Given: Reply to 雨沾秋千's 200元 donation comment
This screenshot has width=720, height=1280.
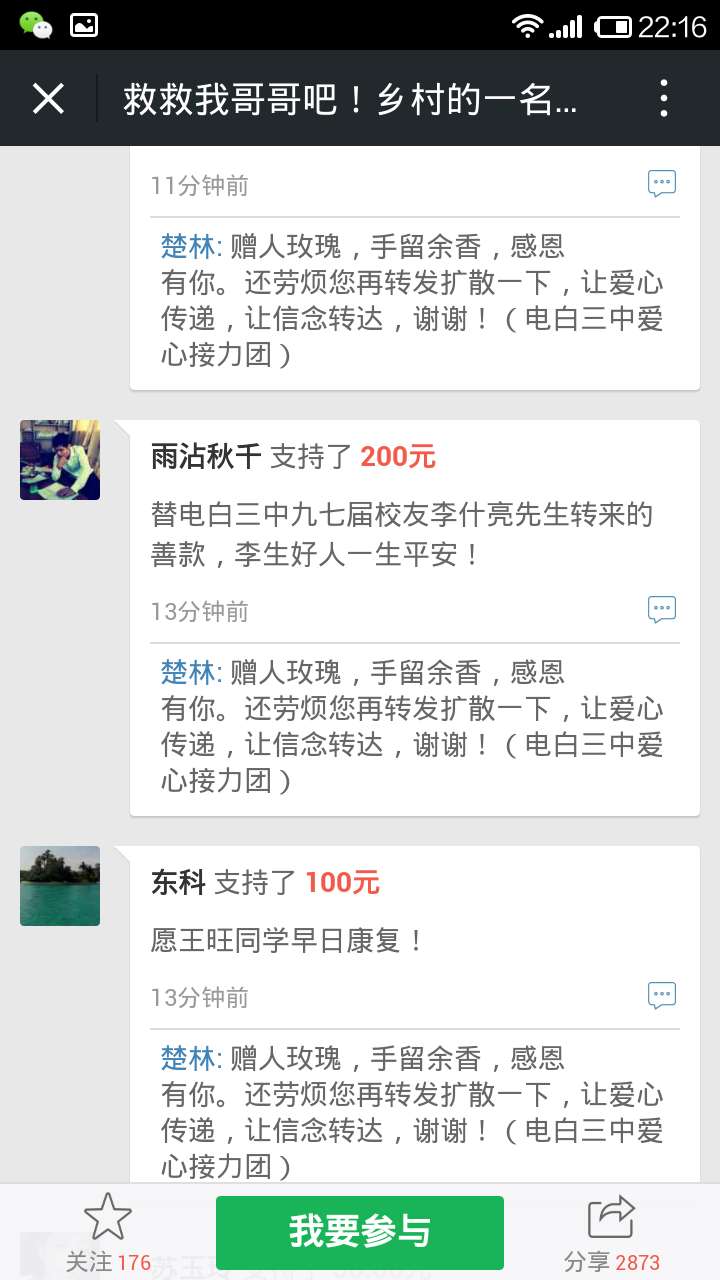Looking at the screenshot, I should pos(661,610).
